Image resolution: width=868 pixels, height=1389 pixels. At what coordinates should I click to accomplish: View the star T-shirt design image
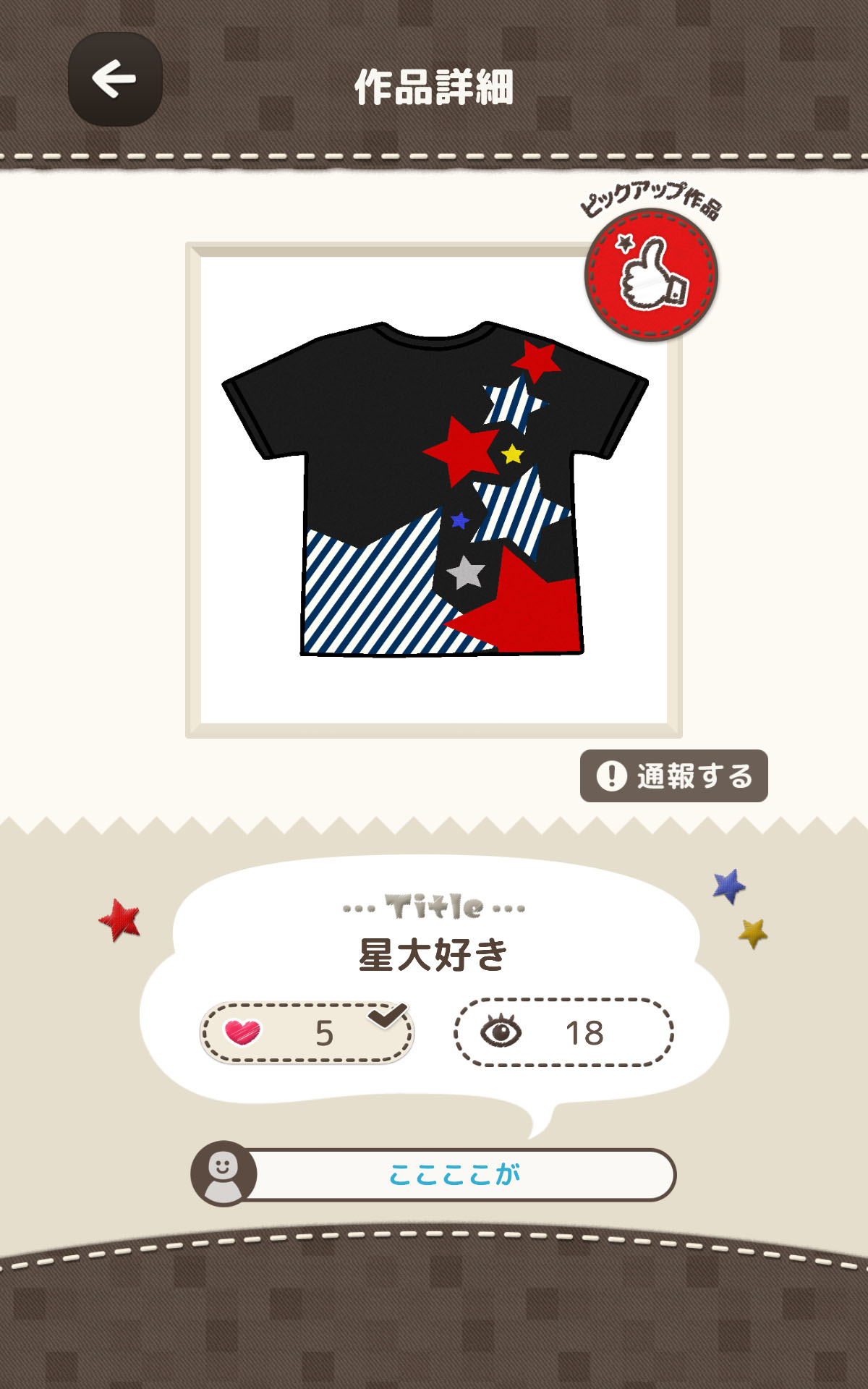pyautogui.click(x=434, y=490)
